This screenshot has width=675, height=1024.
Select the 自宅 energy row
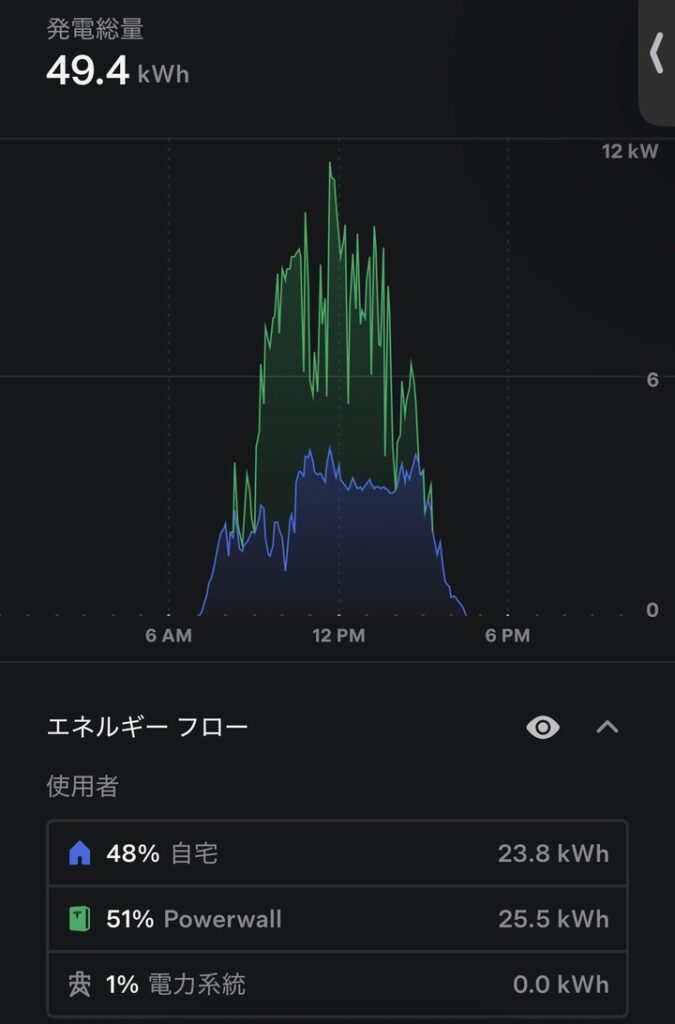(x=337, y=853)
